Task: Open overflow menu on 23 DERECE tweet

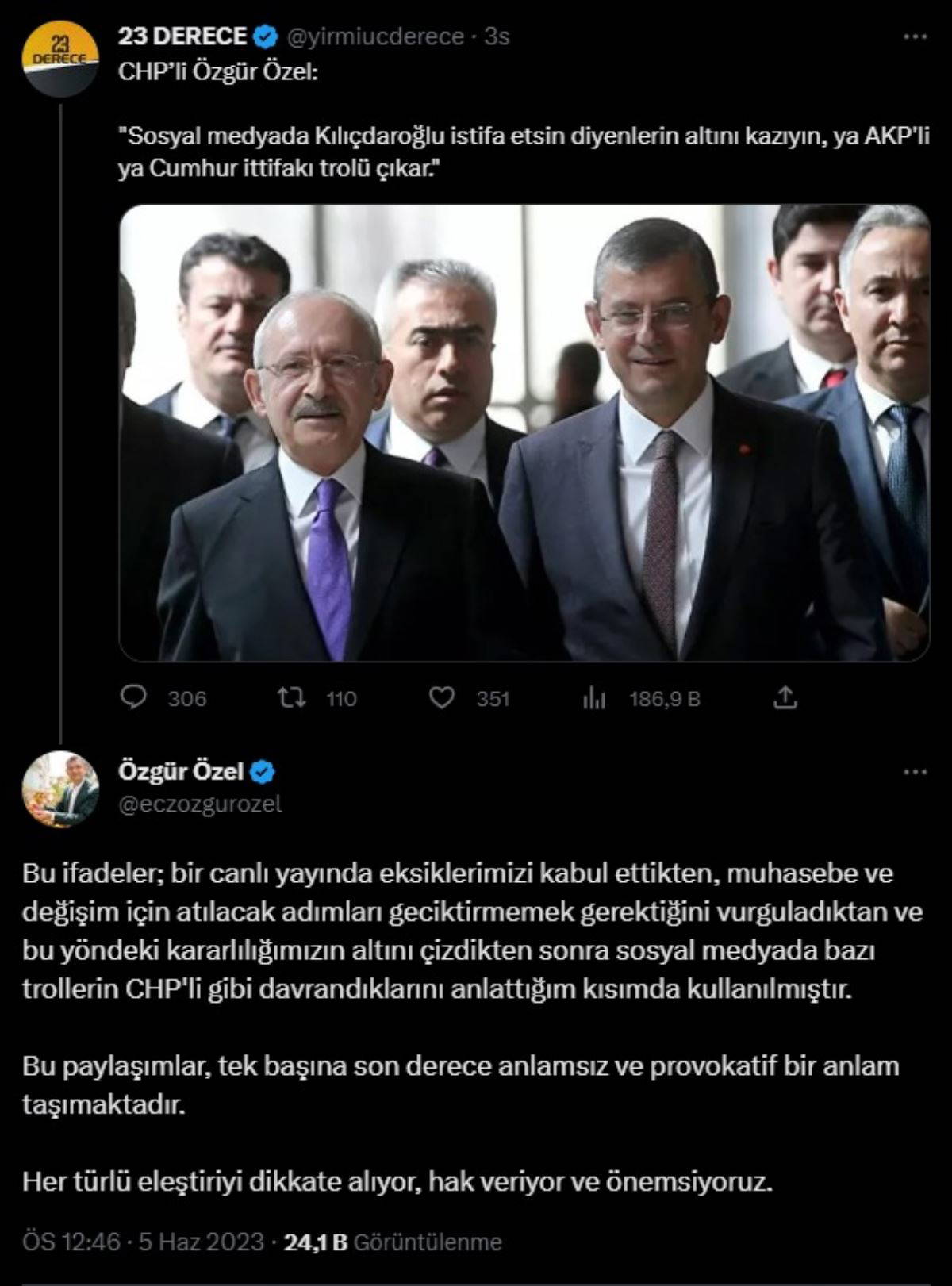Action: [x=915, y=36]
